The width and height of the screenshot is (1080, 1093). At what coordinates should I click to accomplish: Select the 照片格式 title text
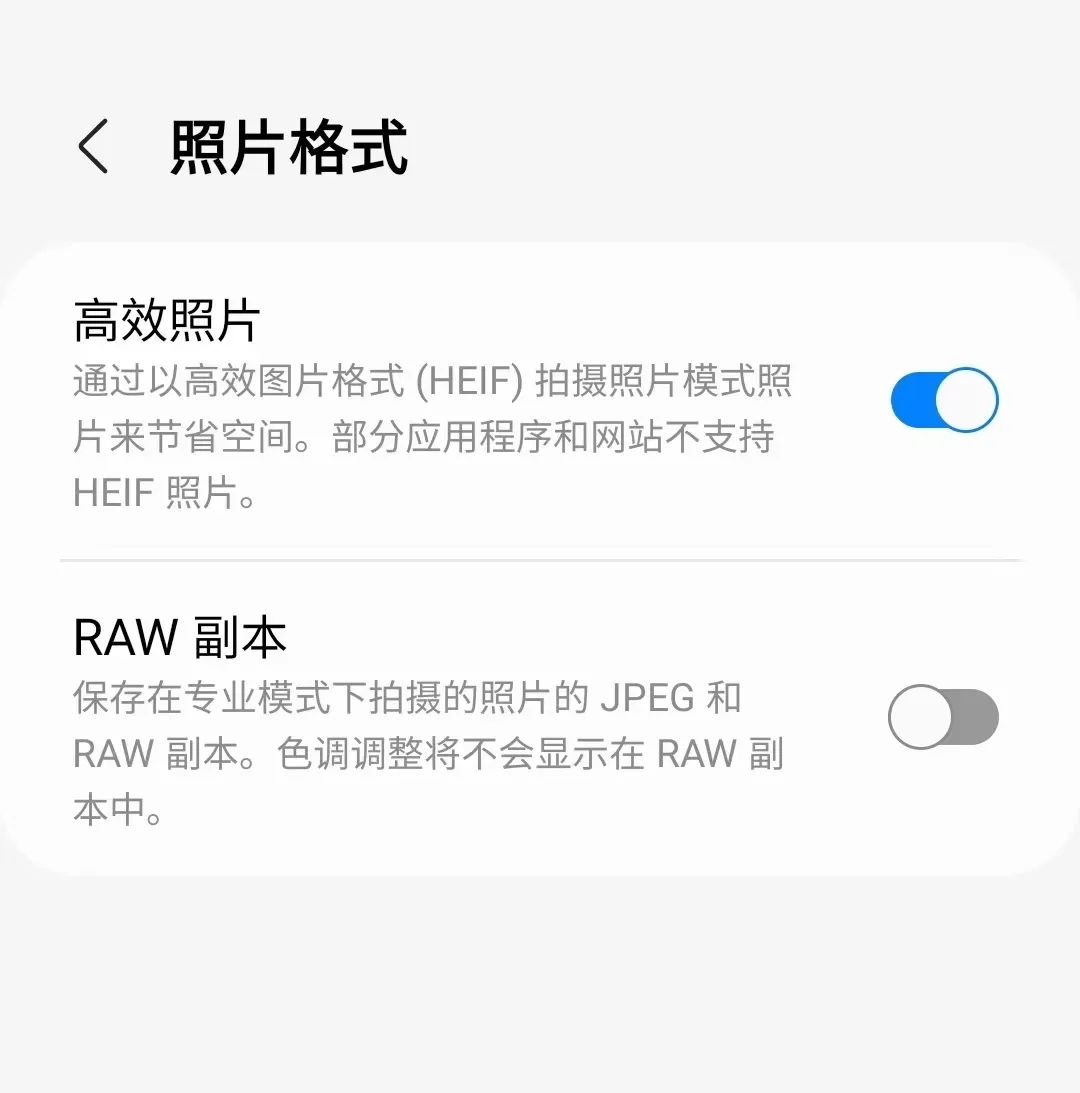290,146
